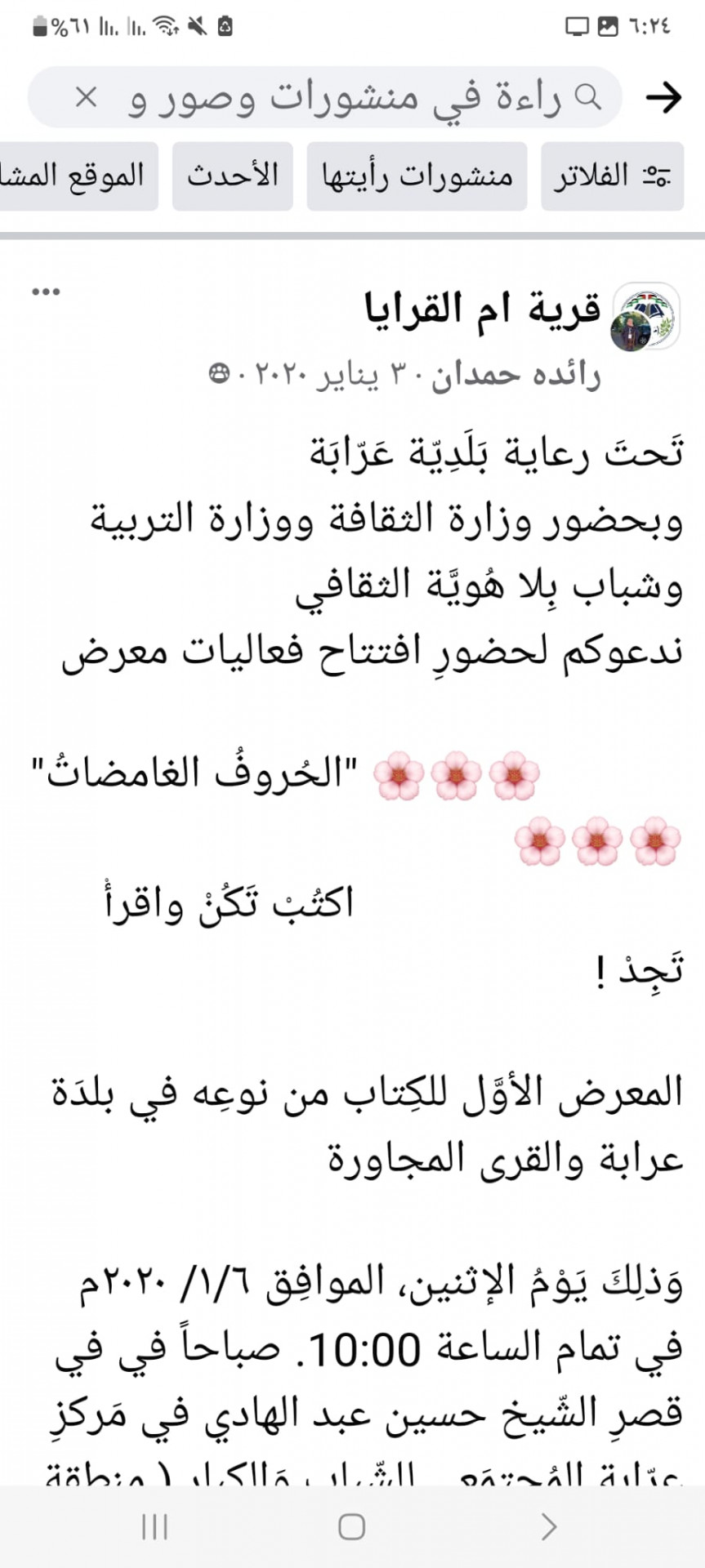Screen dimensions: 705x1568
Task: Open the system recent apps button
Action: pos(154,1526)
